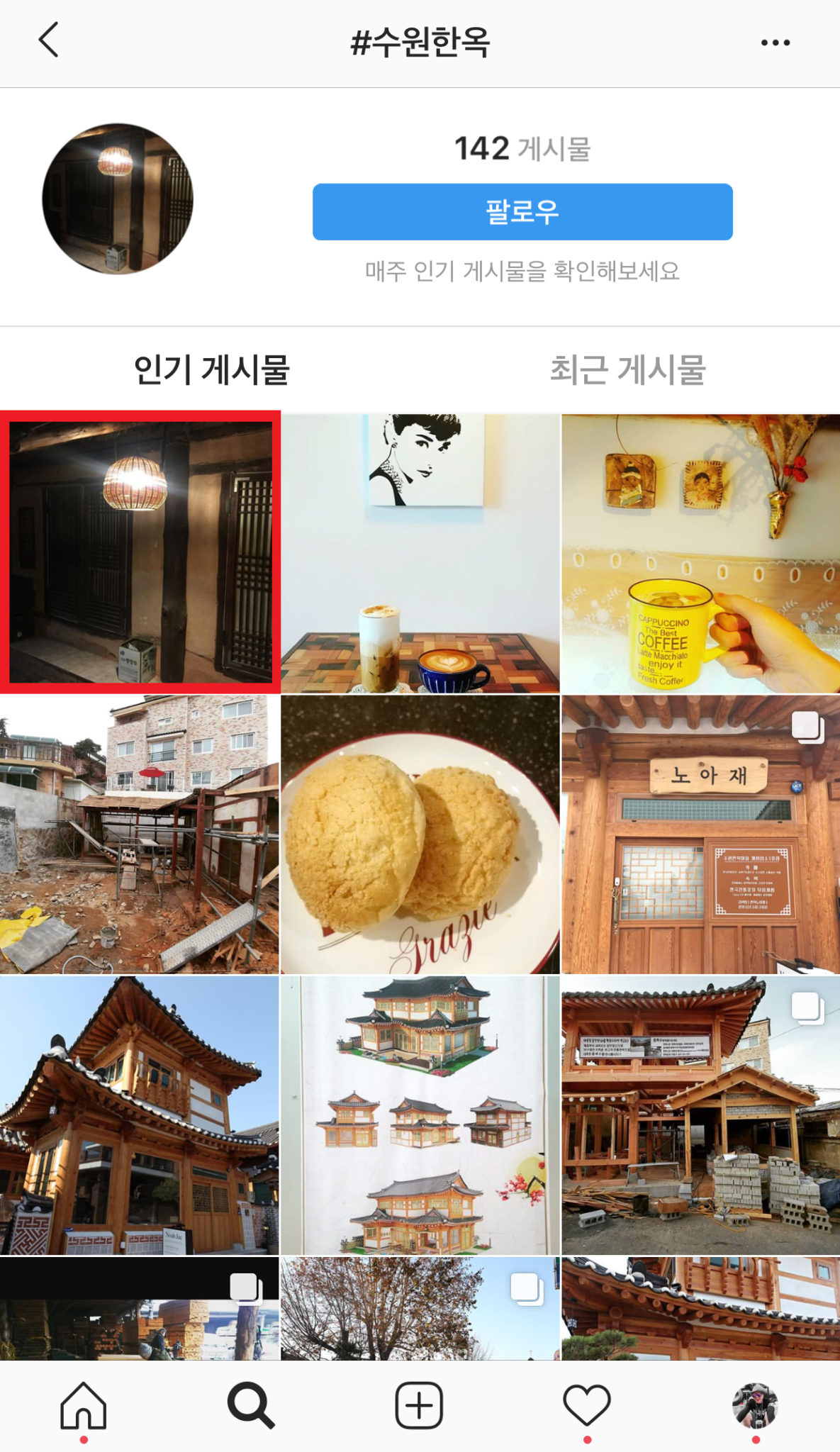Open the cookie plate post

click(420, 834)
